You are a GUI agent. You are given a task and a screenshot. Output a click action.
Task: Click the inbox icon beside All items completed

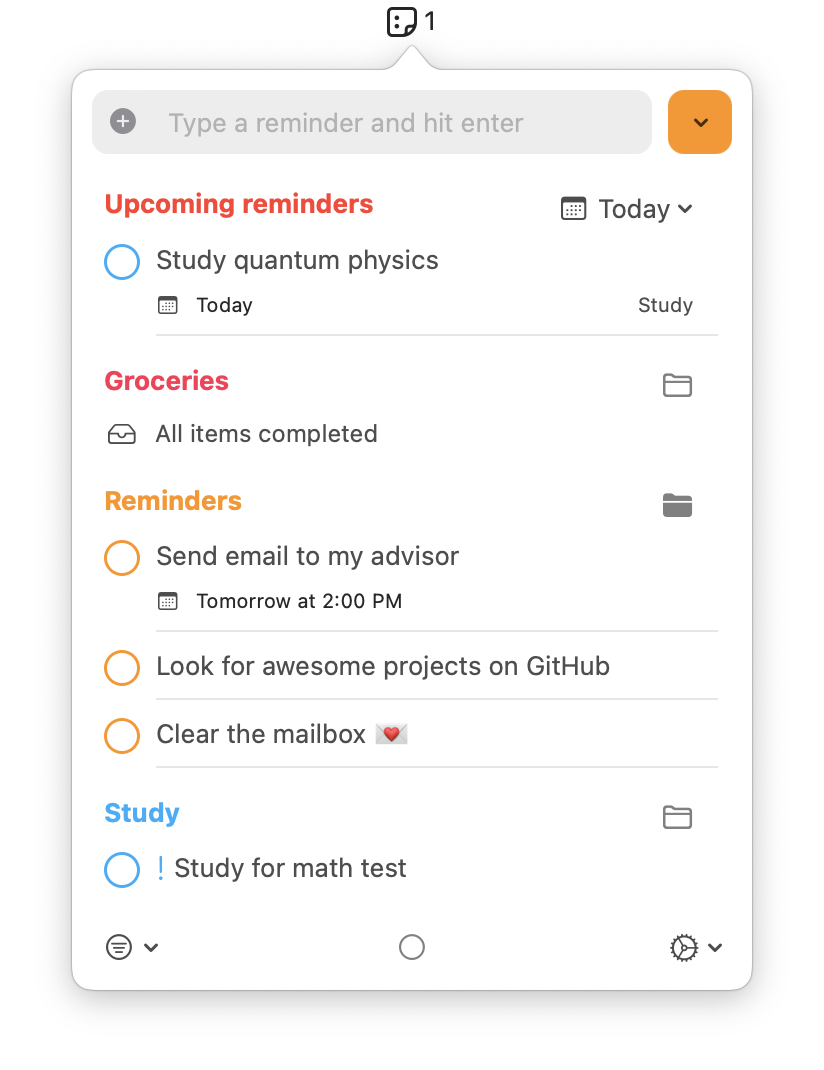121,434
